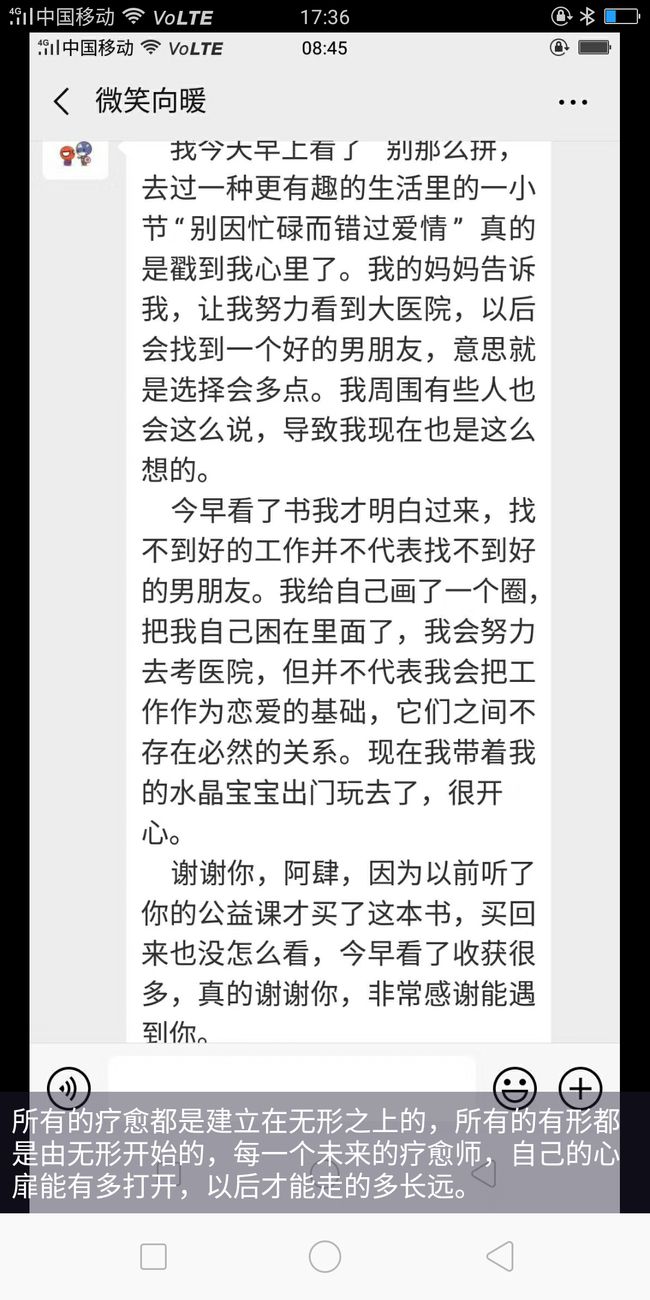Screen dimensions: 650x1300
Task: Return to the home screen
Action: (x=325, y=1256)
